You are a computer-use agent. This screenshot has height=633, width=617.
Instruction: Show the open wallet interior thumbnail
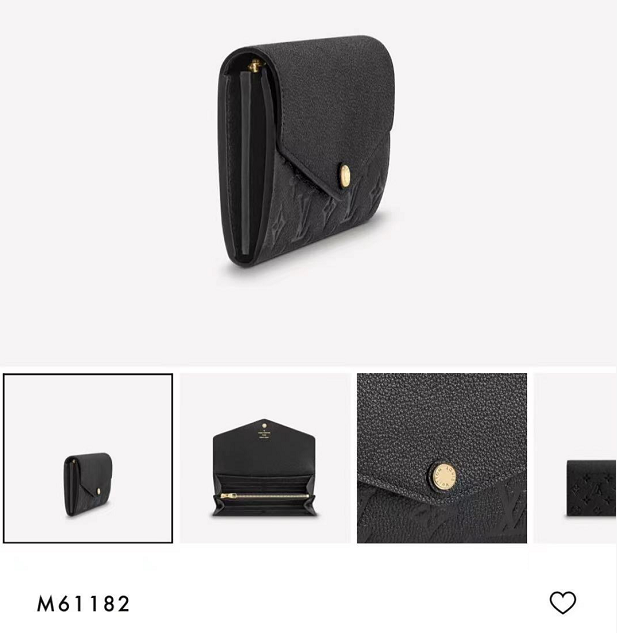(264, 459)
